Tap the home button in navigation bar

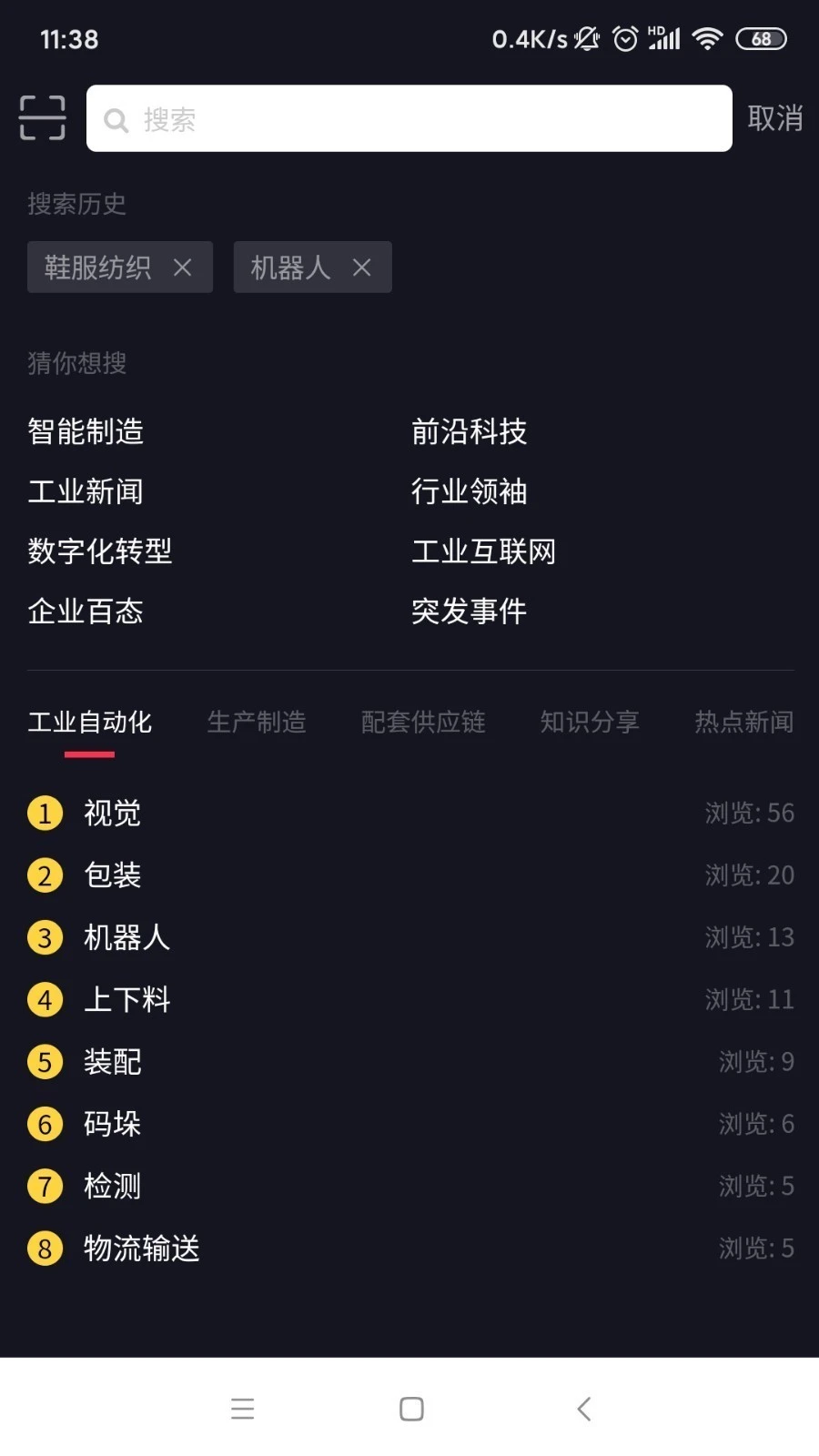click(409, 1408)
